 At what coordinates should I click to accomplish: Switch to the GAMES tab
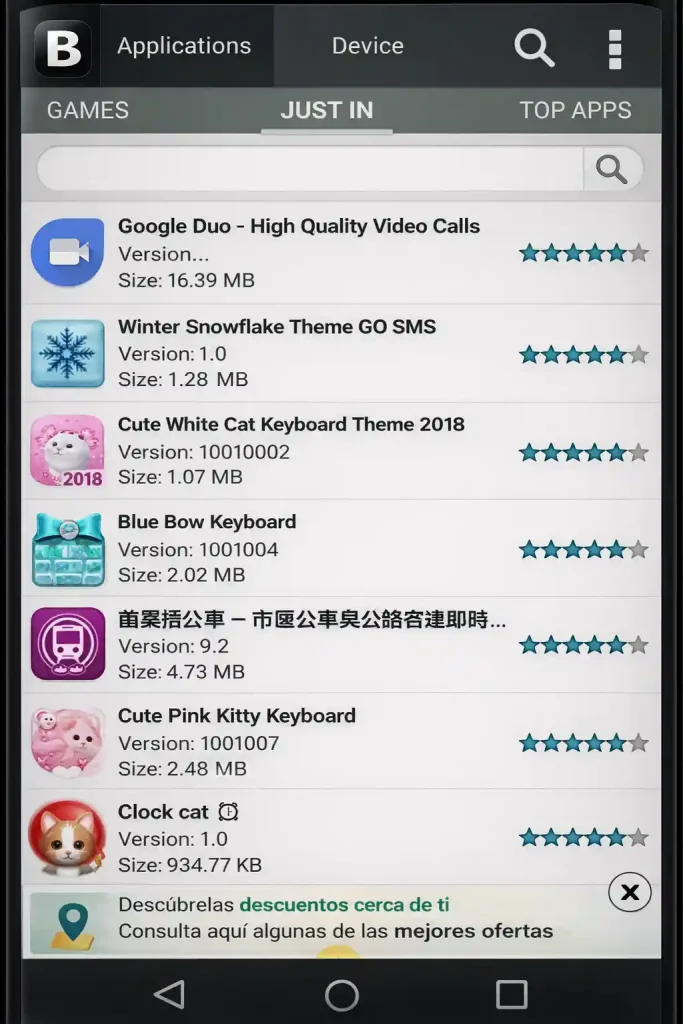[88, 110]
